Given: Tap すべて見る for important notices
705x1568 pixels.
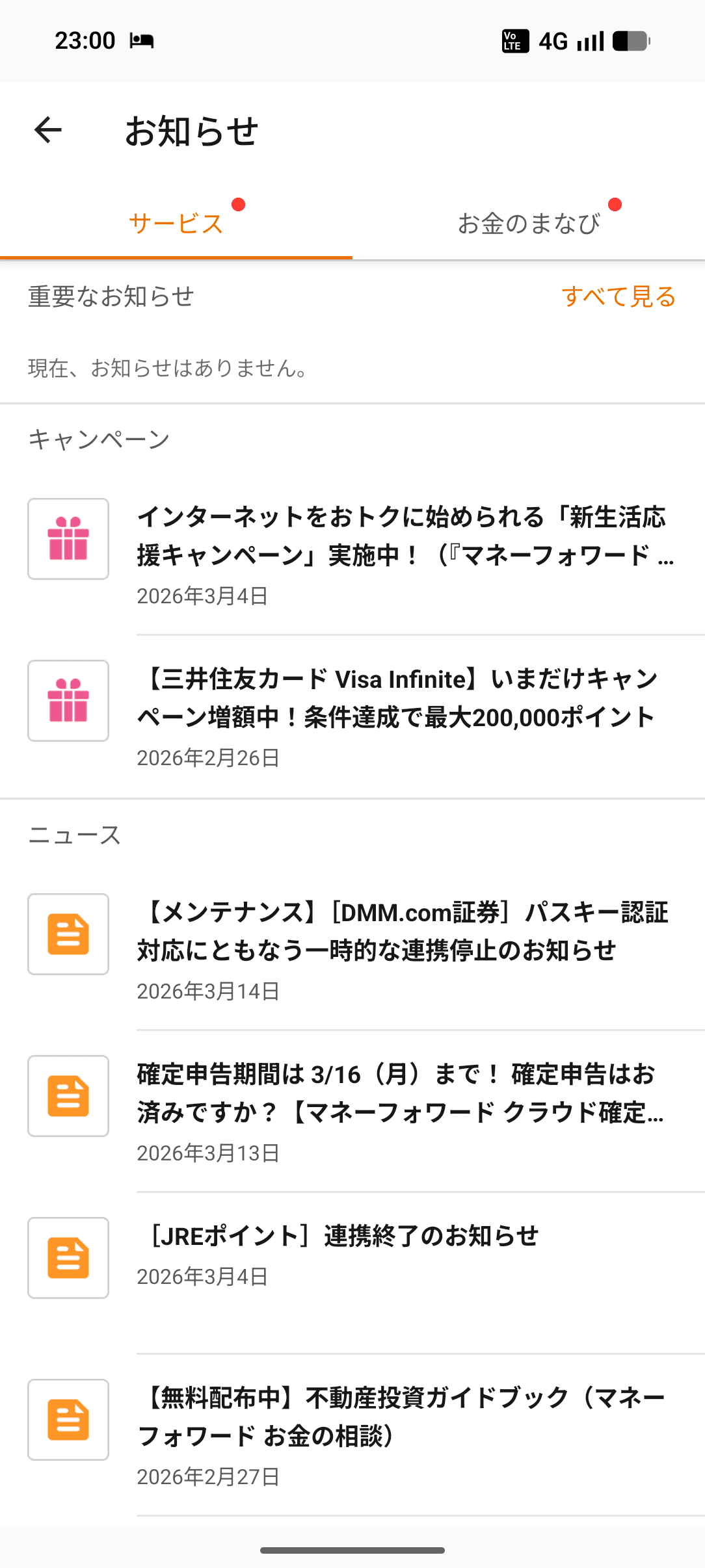Looking at the screenshot, I should point(619,296).
